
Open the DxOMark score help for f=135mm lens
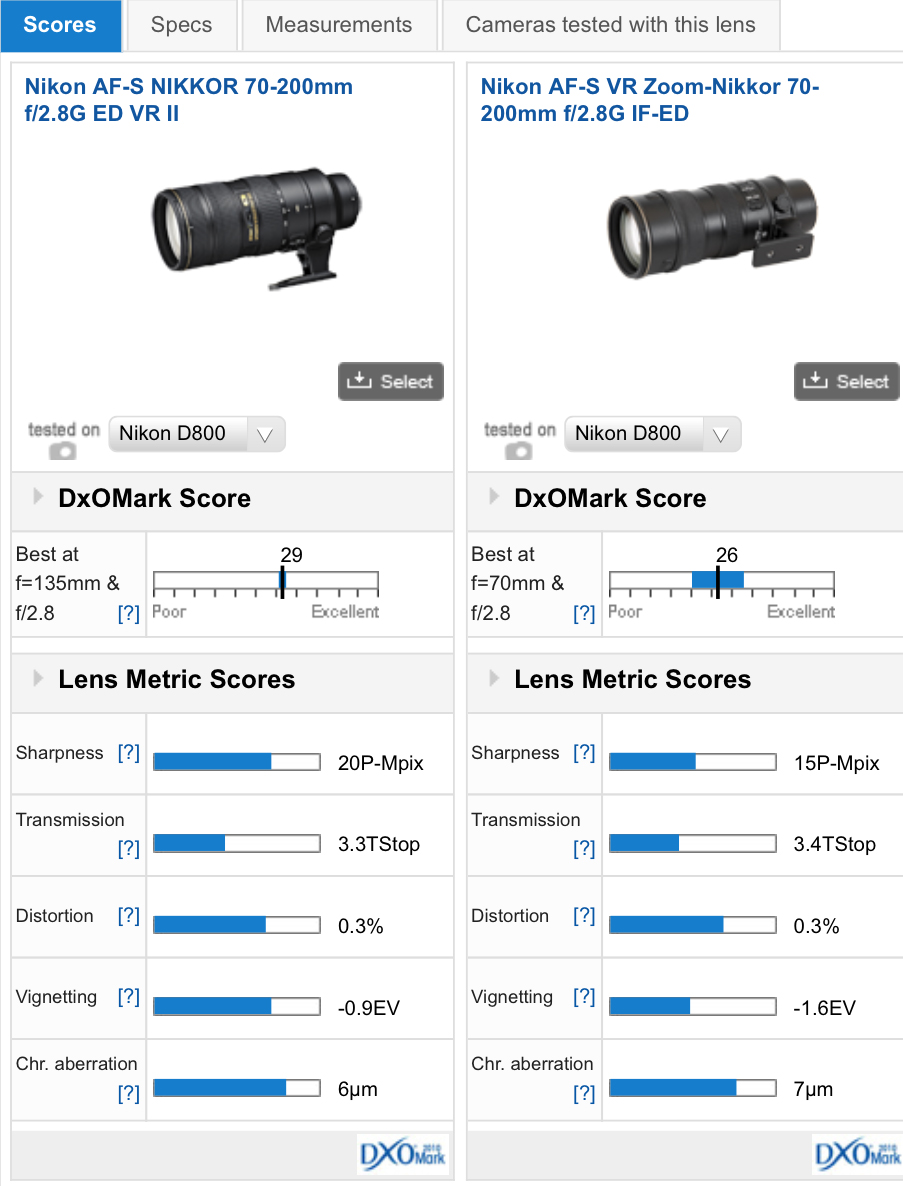coord(128,613)
